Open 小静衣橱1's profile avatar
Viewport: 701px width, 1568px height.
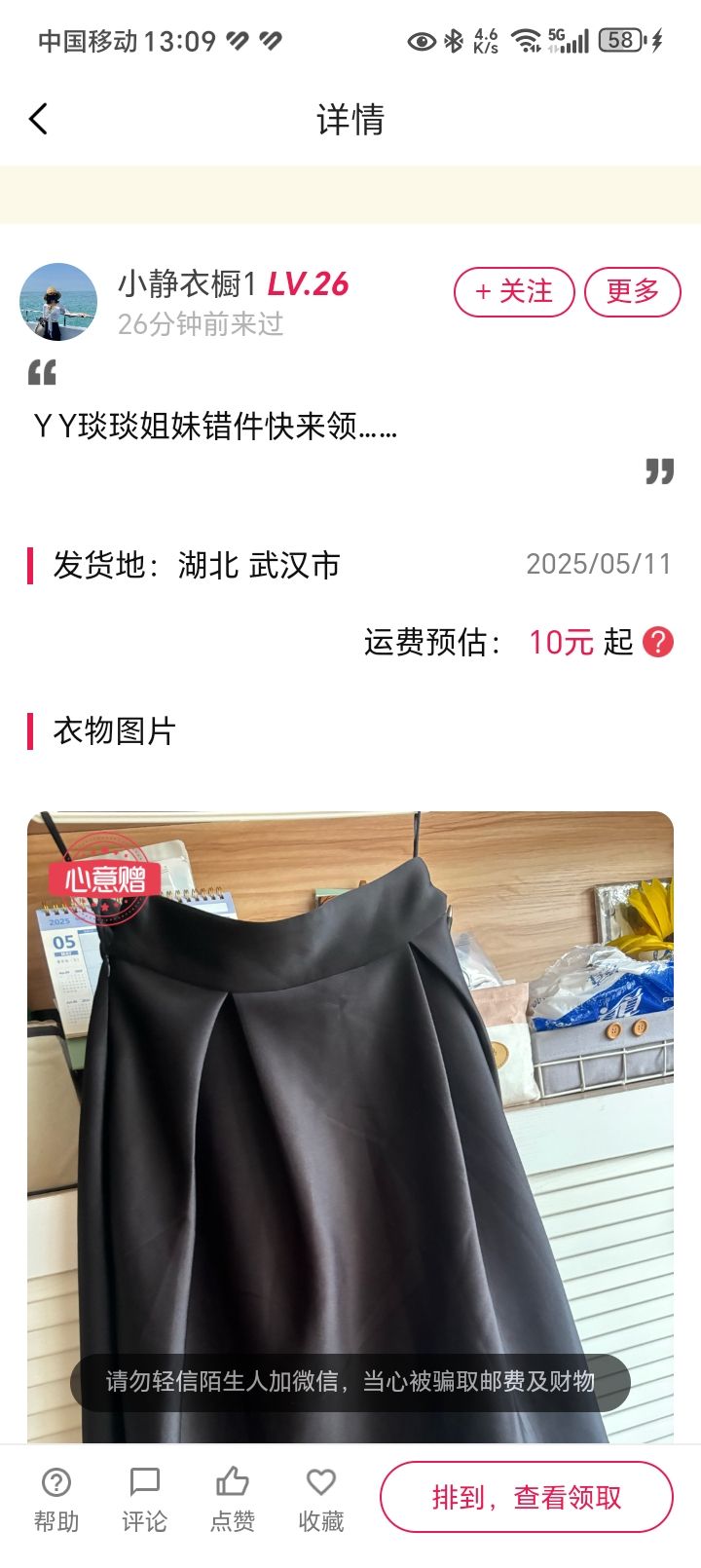point(58,302)
